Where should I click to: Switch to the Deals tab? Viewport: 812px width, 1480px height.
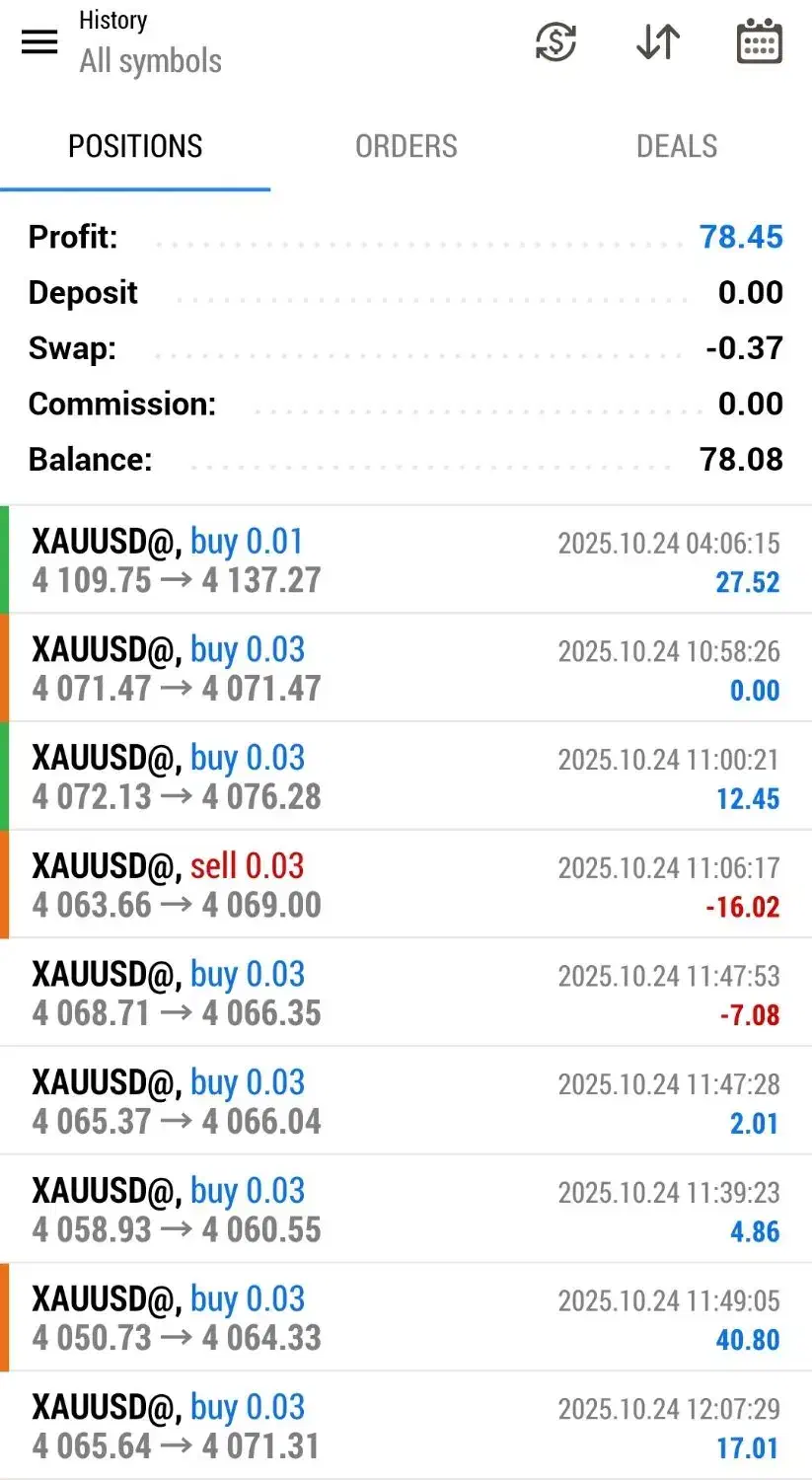tap(676, 147)
